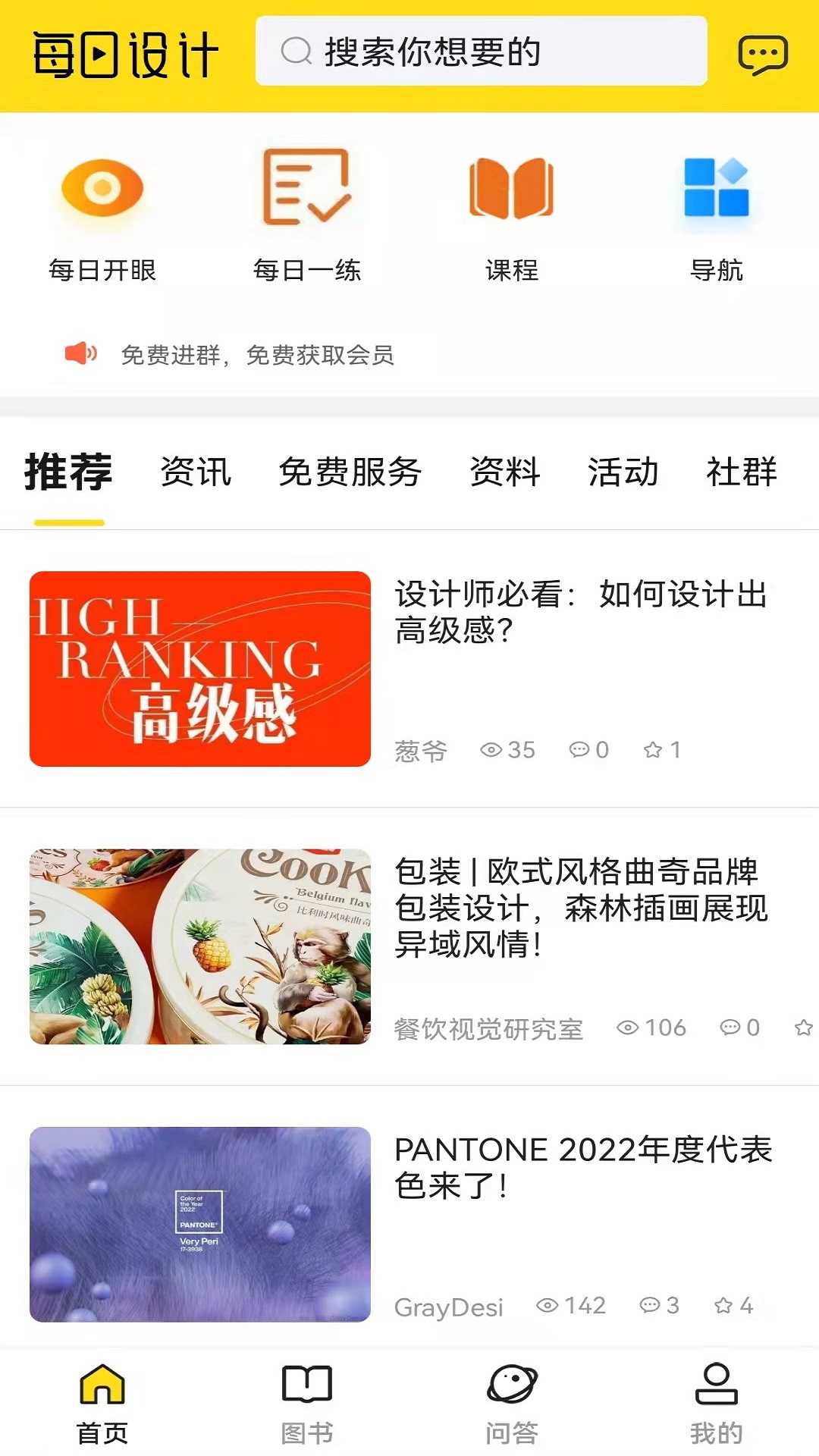Go to 首页 in bottom navigation
This screenshot has width=819, height=1456.
[102, 1403]
